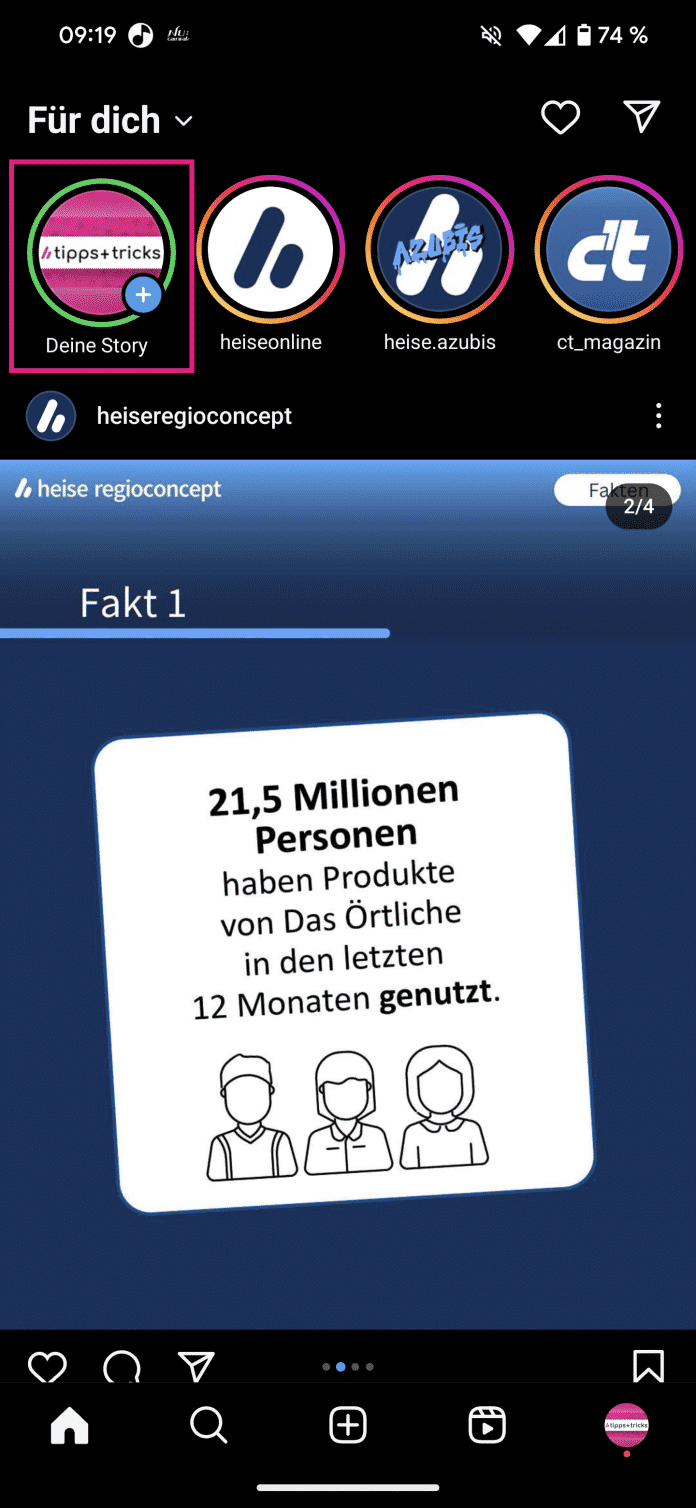696x1508 pixels.
Task: Create a new post with plus
Action: click(348, 1426)
